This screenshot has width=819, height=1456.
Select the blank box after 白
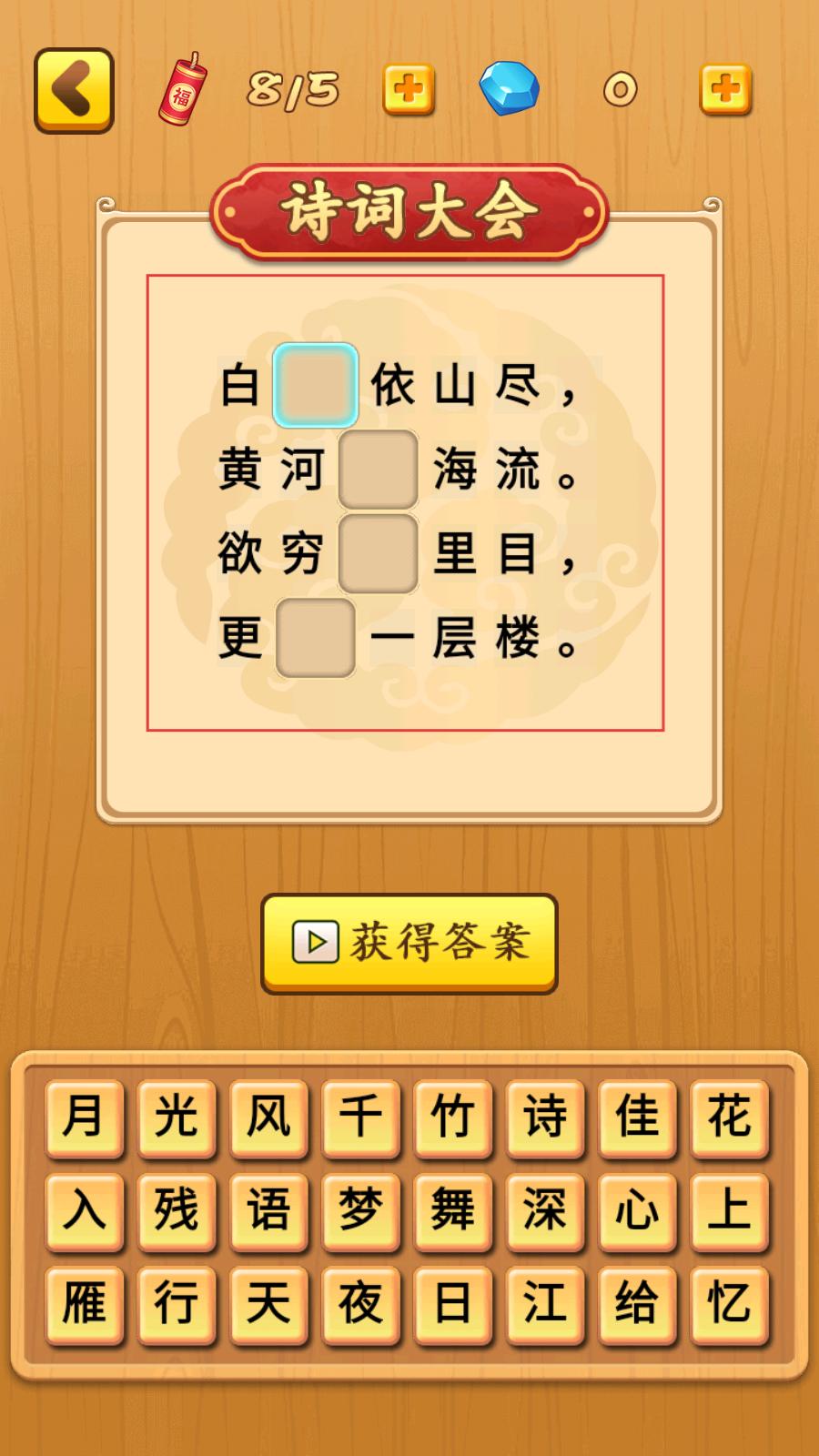click(315, 386)
